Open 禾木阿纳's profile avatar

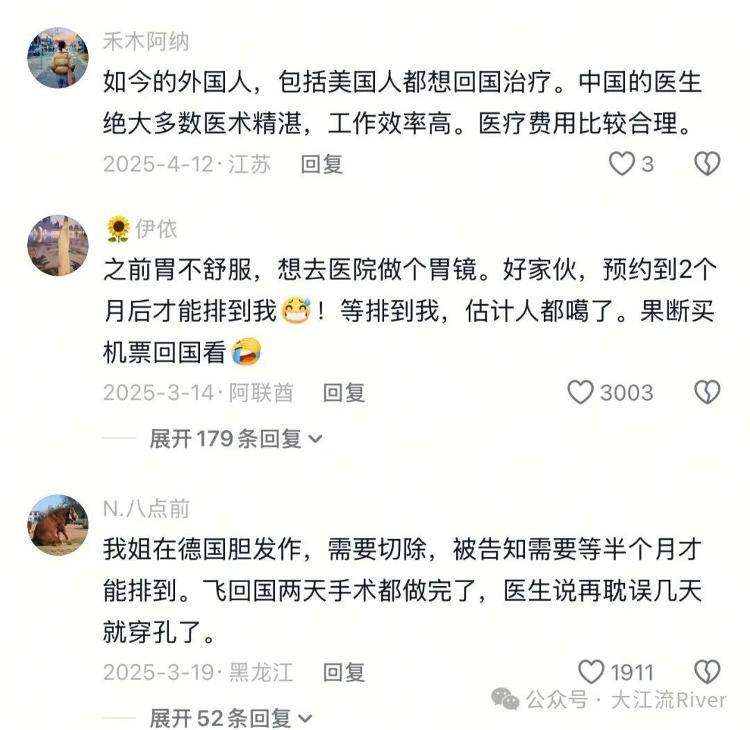pos(58,58)
